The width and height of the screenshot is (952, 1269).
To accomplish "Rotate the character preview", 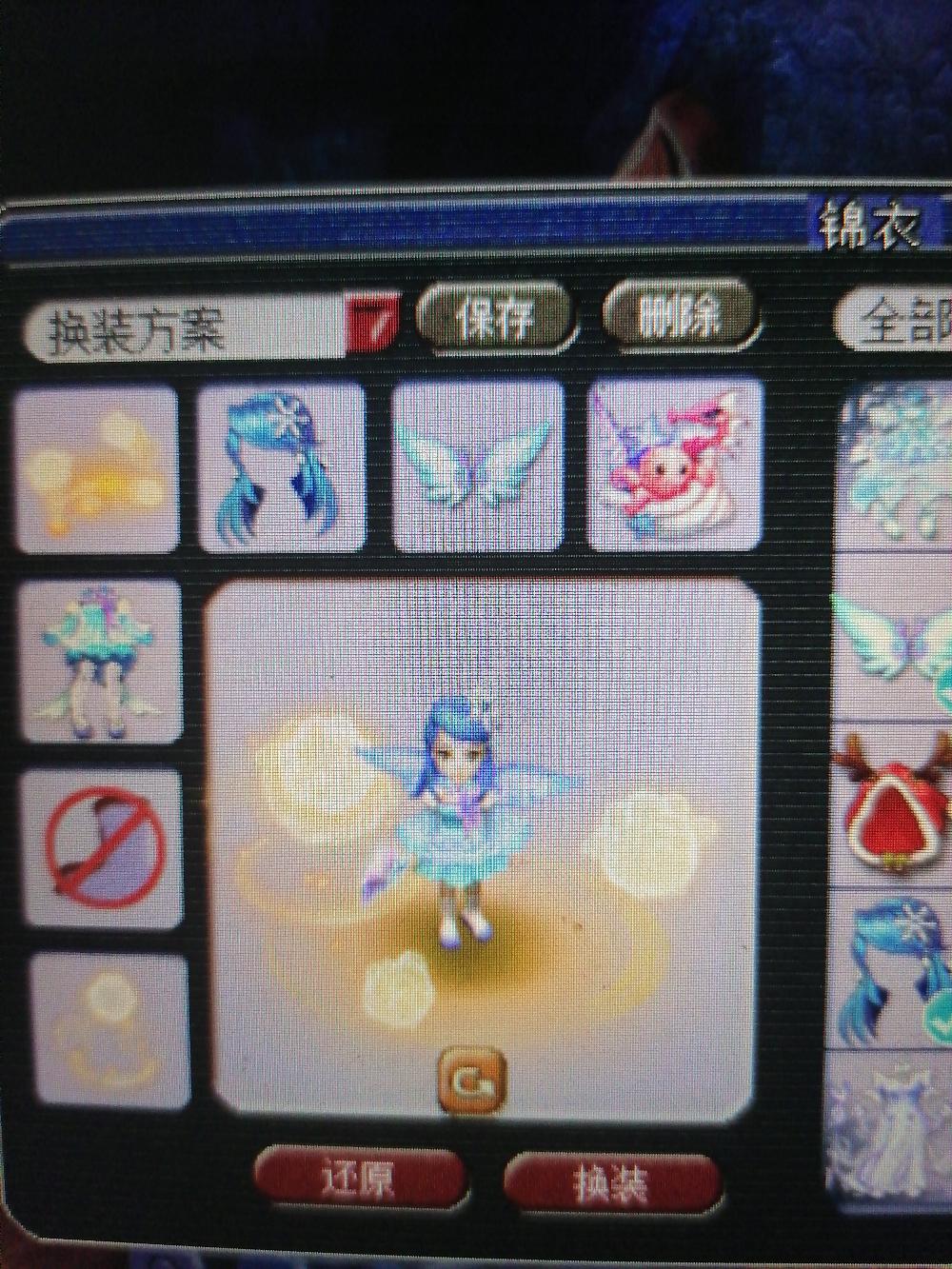I will tap(472, 1081).
